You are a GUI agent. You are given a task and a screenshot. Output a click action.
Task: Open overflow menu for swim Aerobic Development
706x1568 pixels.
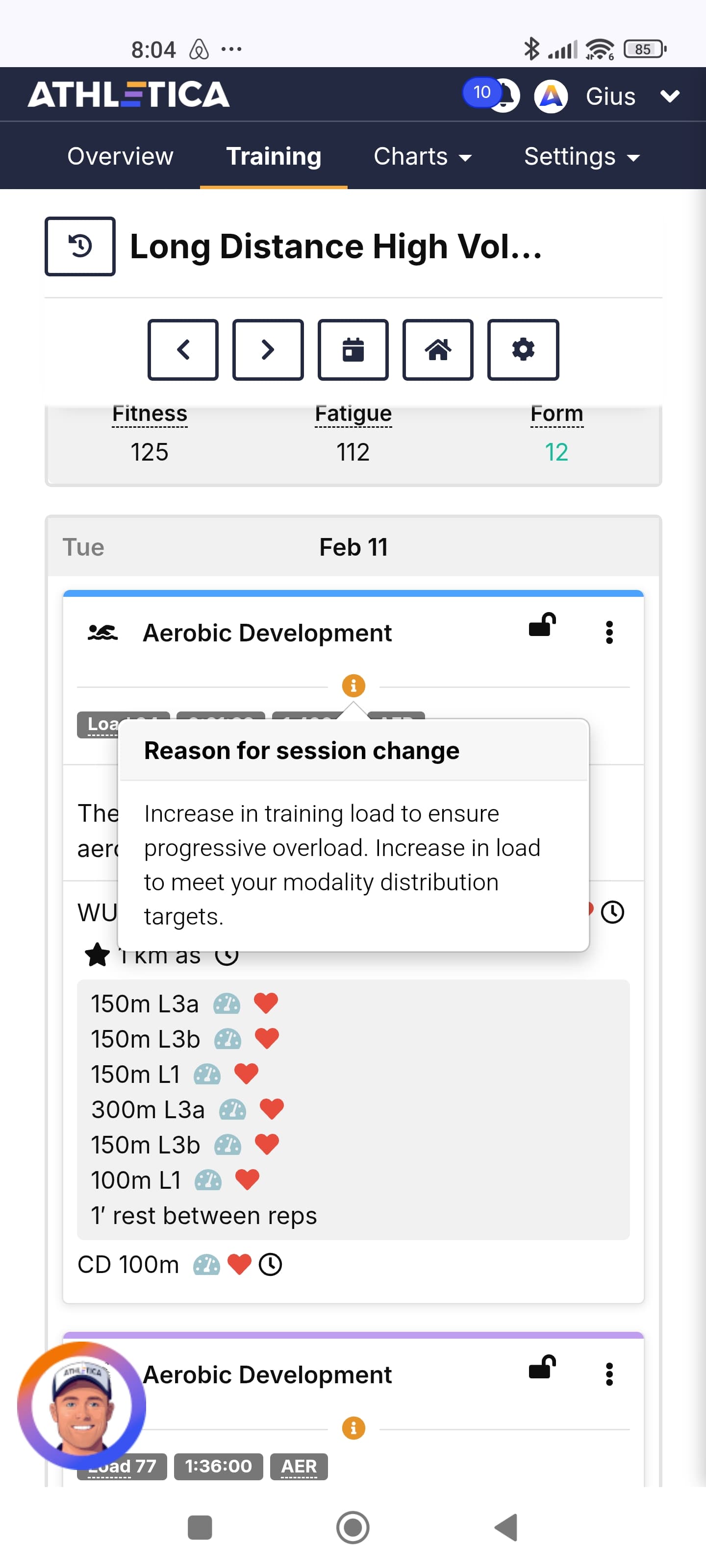point(609,633)
